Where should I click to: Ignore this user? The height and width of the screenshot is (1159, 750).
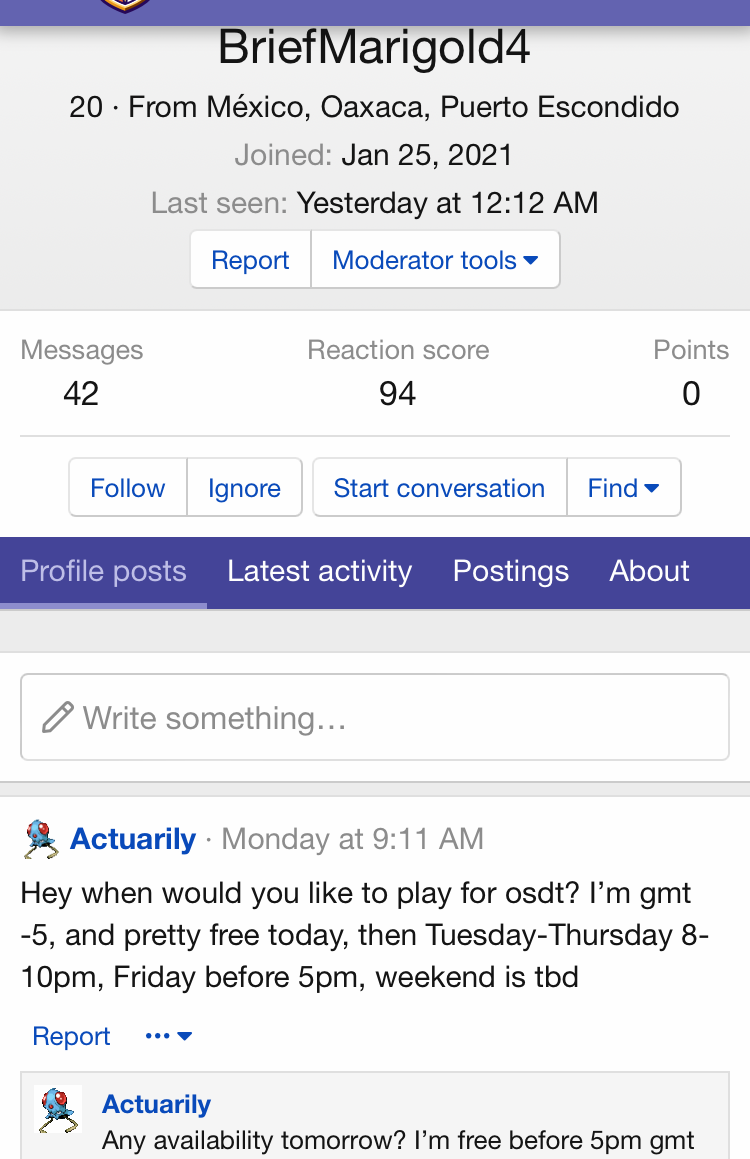(244, 488)
